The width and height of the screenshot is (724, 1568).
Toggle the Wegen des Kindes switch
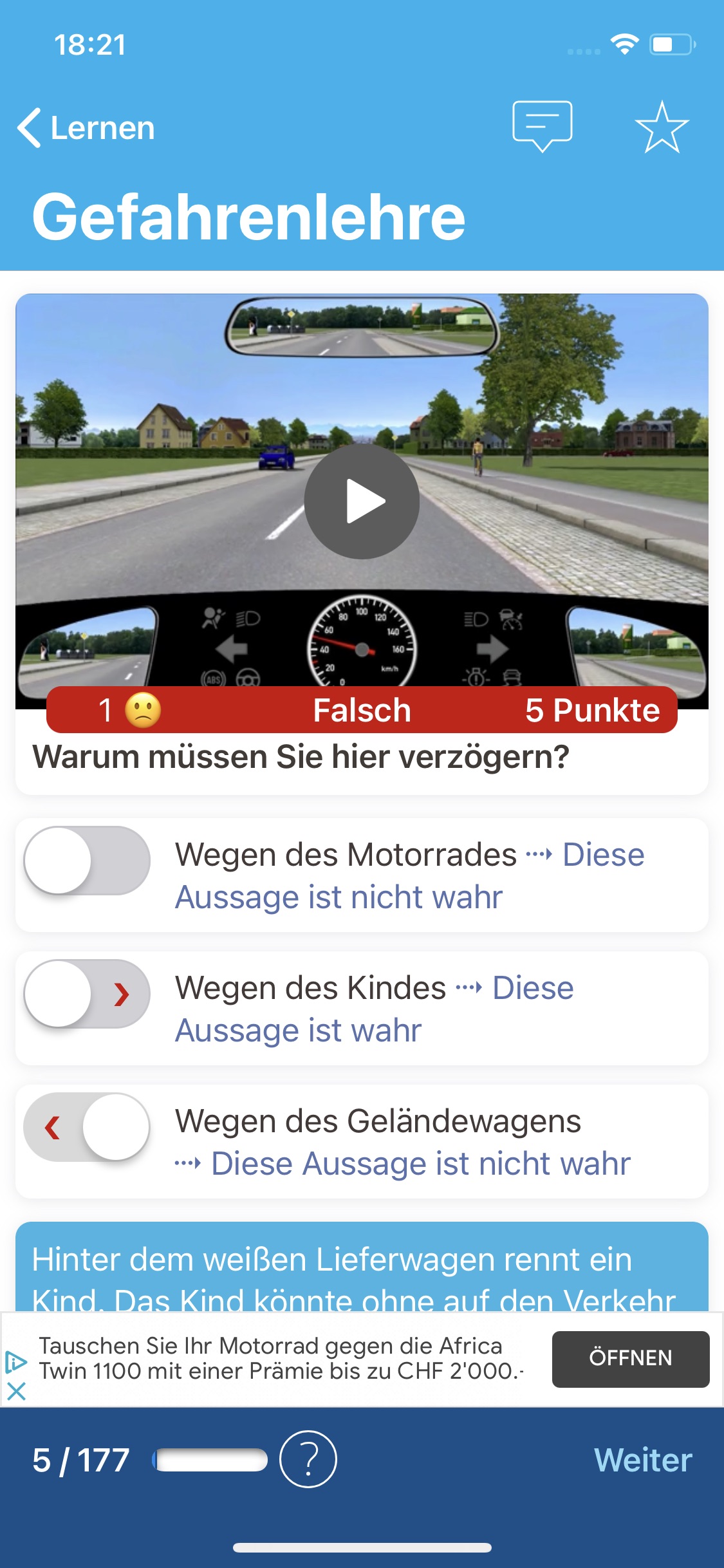coord(87,994)
